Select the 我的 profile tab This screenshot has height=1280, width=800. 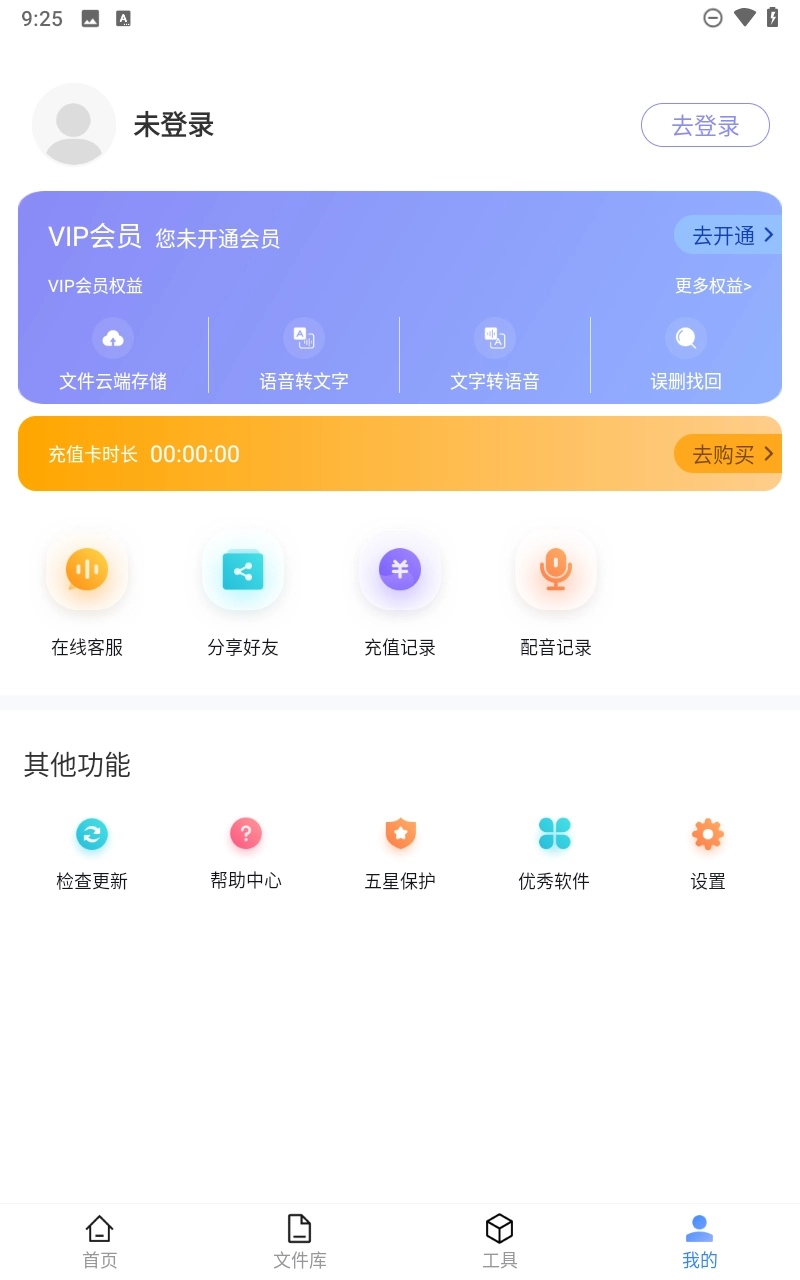pos(700,1241)
